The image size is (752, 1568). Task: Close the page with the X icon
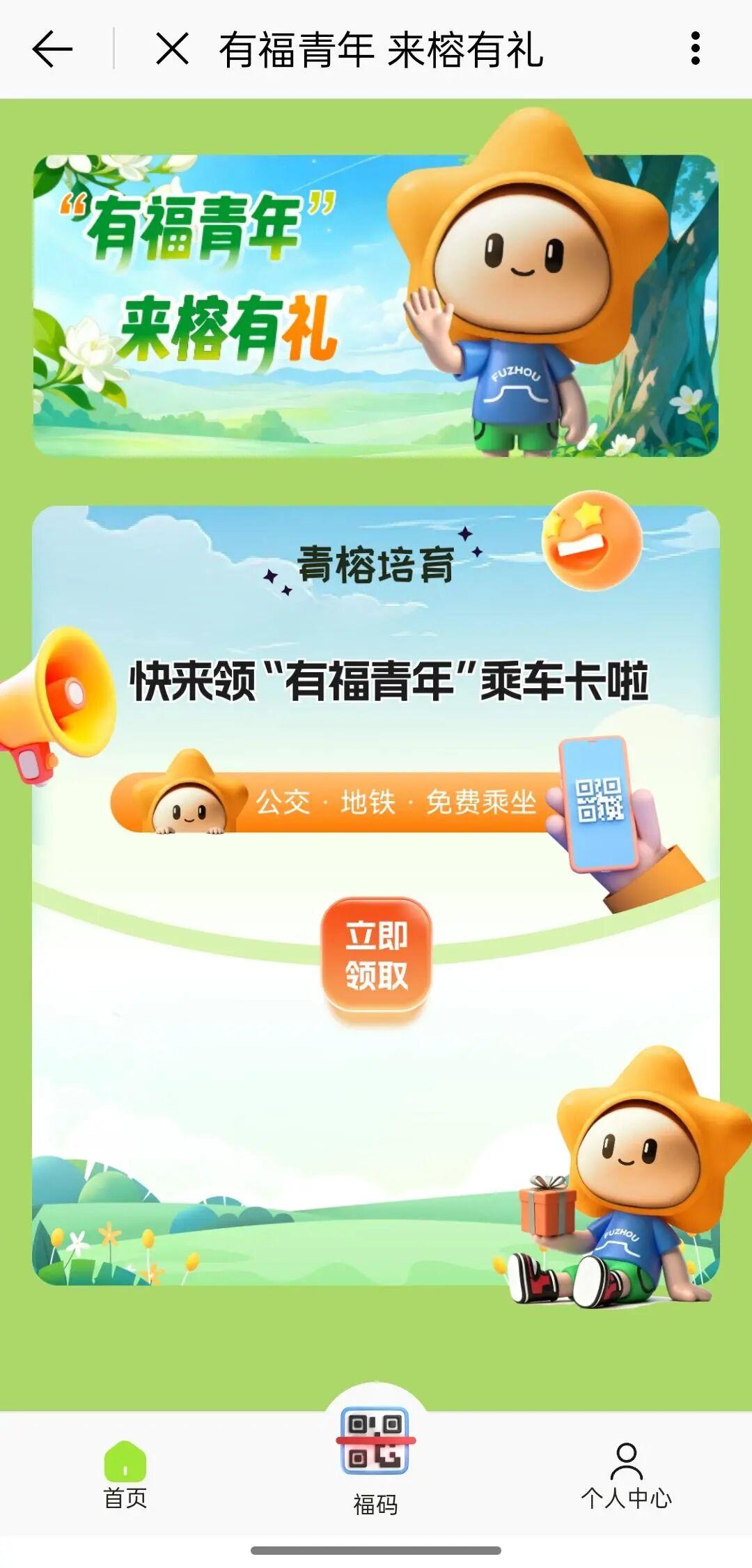[x=172, y=49]
